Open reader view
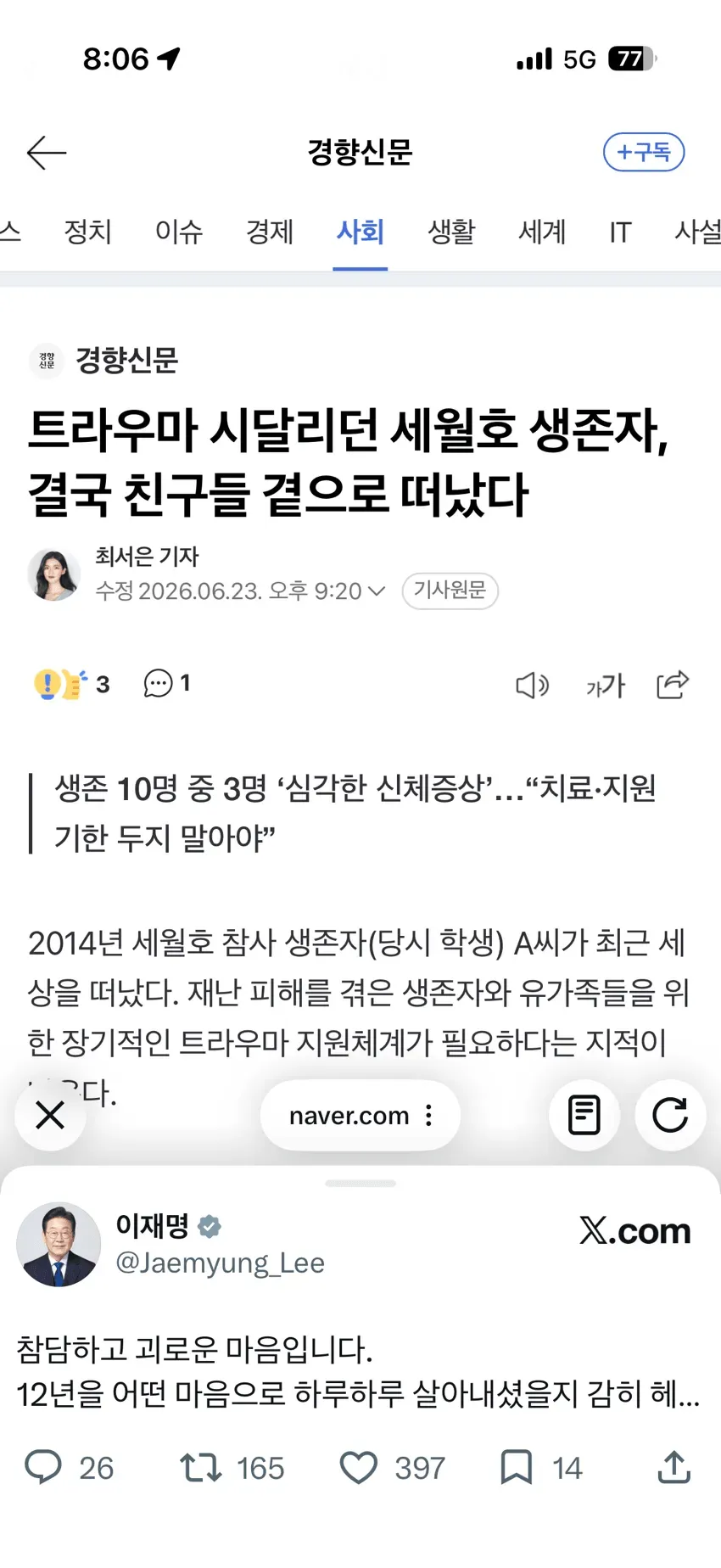The height and width of the screenshot is (1568, 721). pos(584,1115)
